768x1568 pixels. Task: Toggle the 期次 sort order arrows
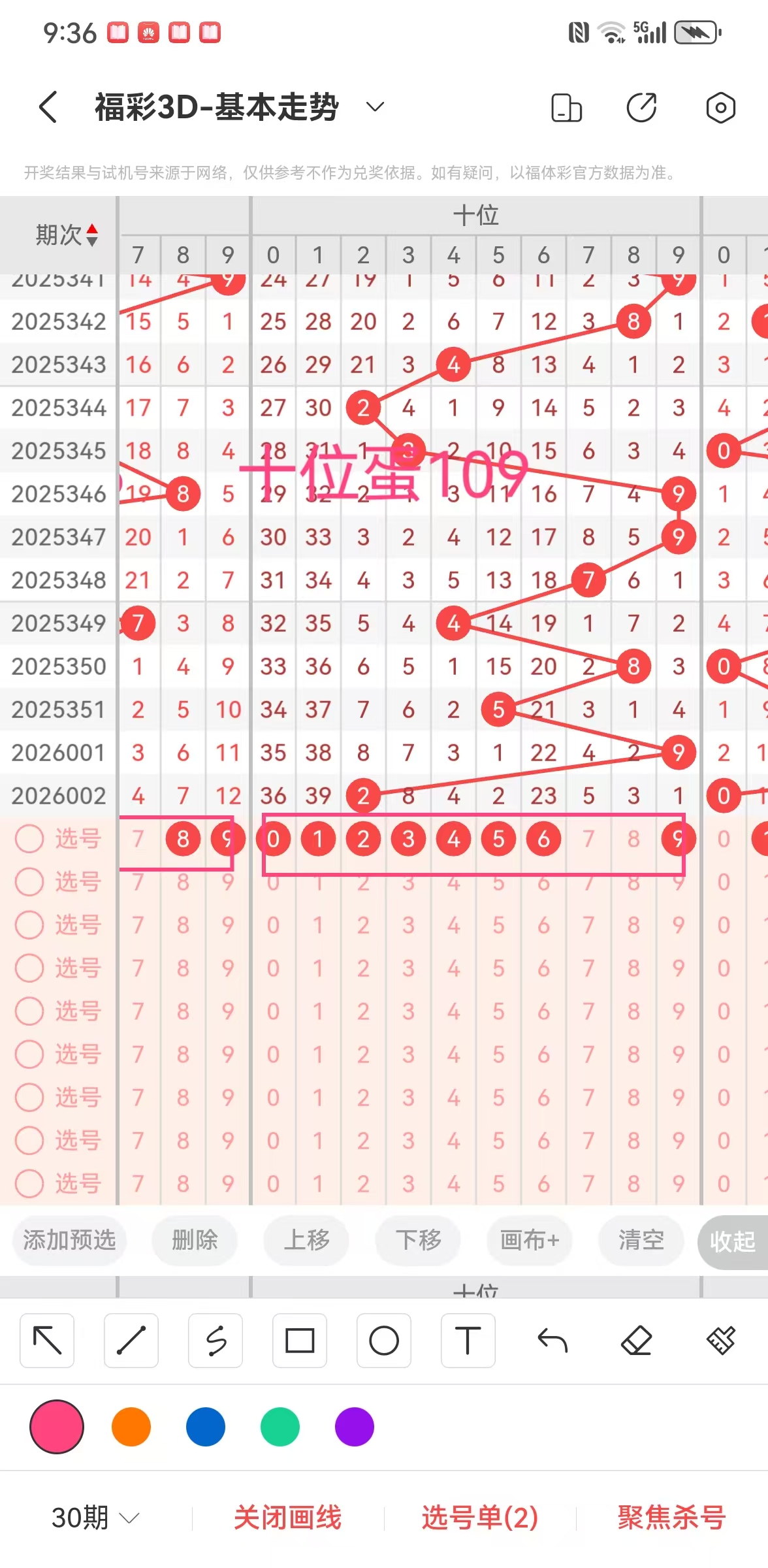[x=92, y=235]
